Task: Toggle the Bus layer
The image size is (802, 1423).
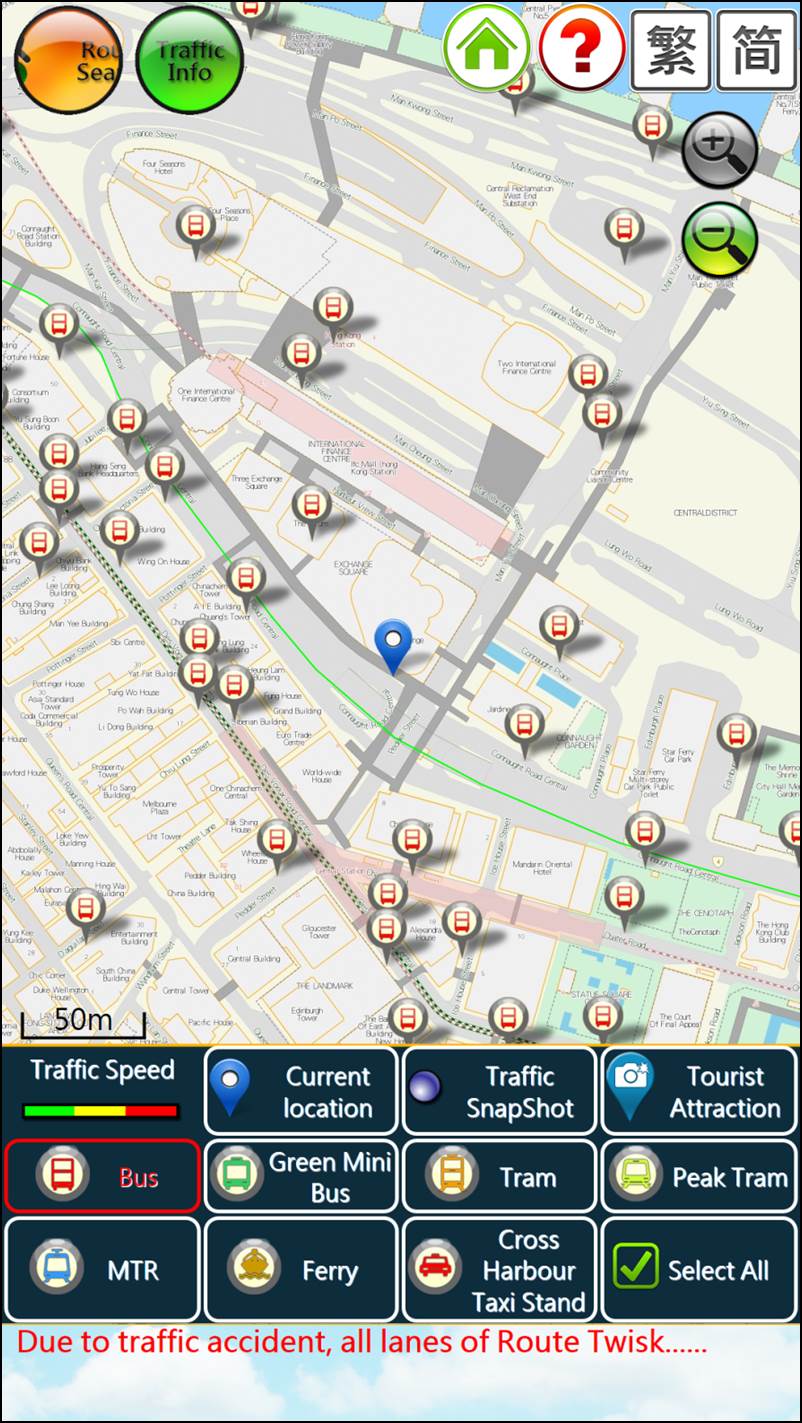Action: pos(102,1176)
